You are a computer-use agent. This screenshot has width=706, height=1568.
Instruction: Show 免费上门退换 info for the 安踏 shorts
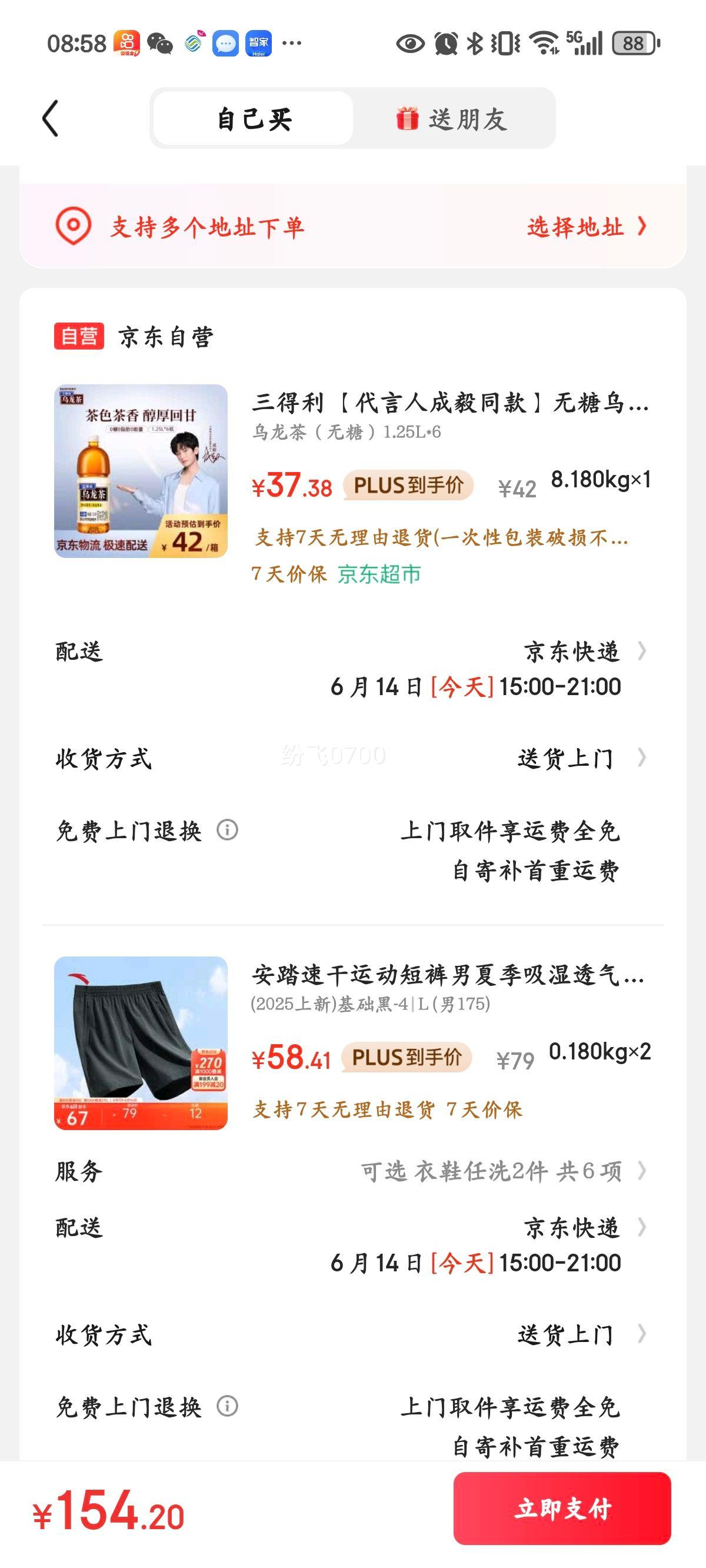(228, 1407)
